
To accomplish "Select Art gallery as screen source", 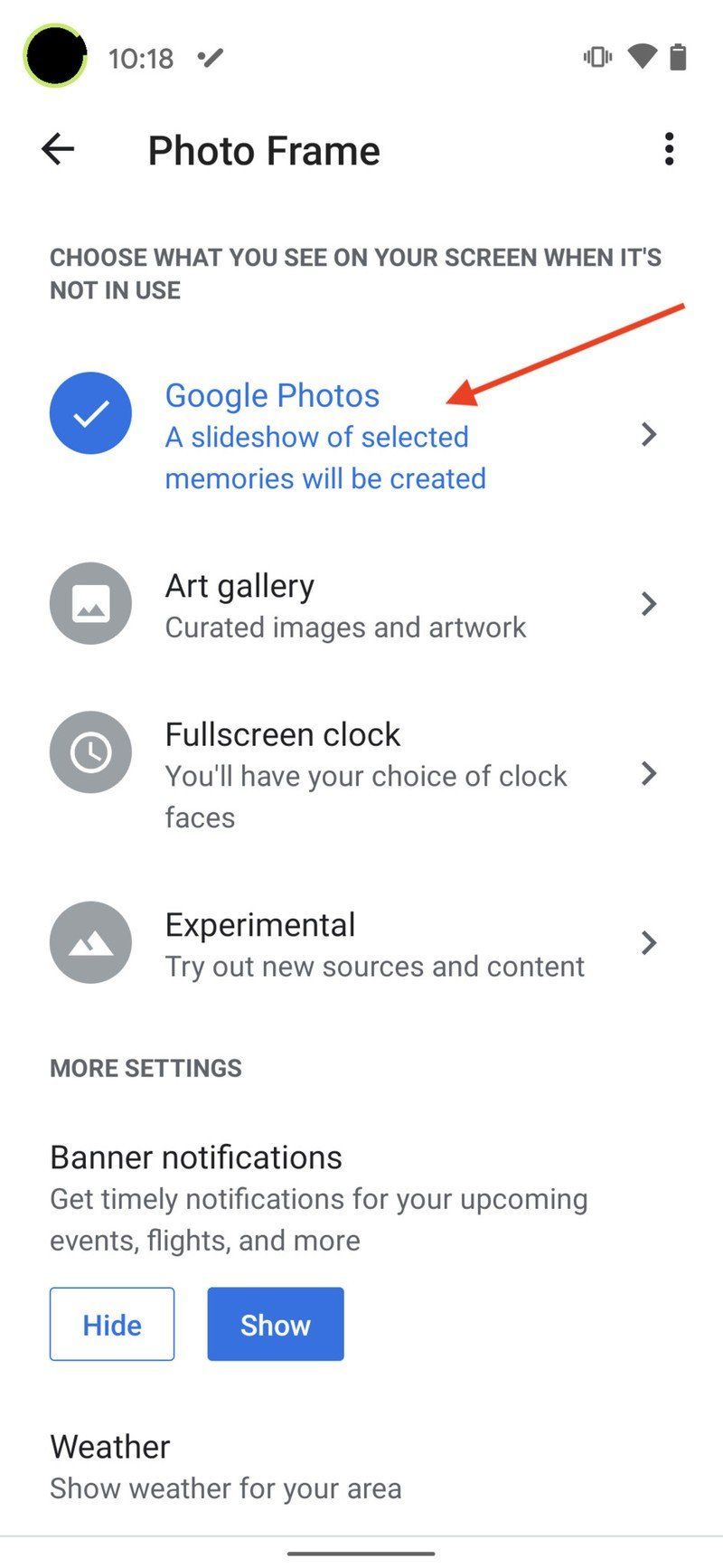I will click(239, 586).
